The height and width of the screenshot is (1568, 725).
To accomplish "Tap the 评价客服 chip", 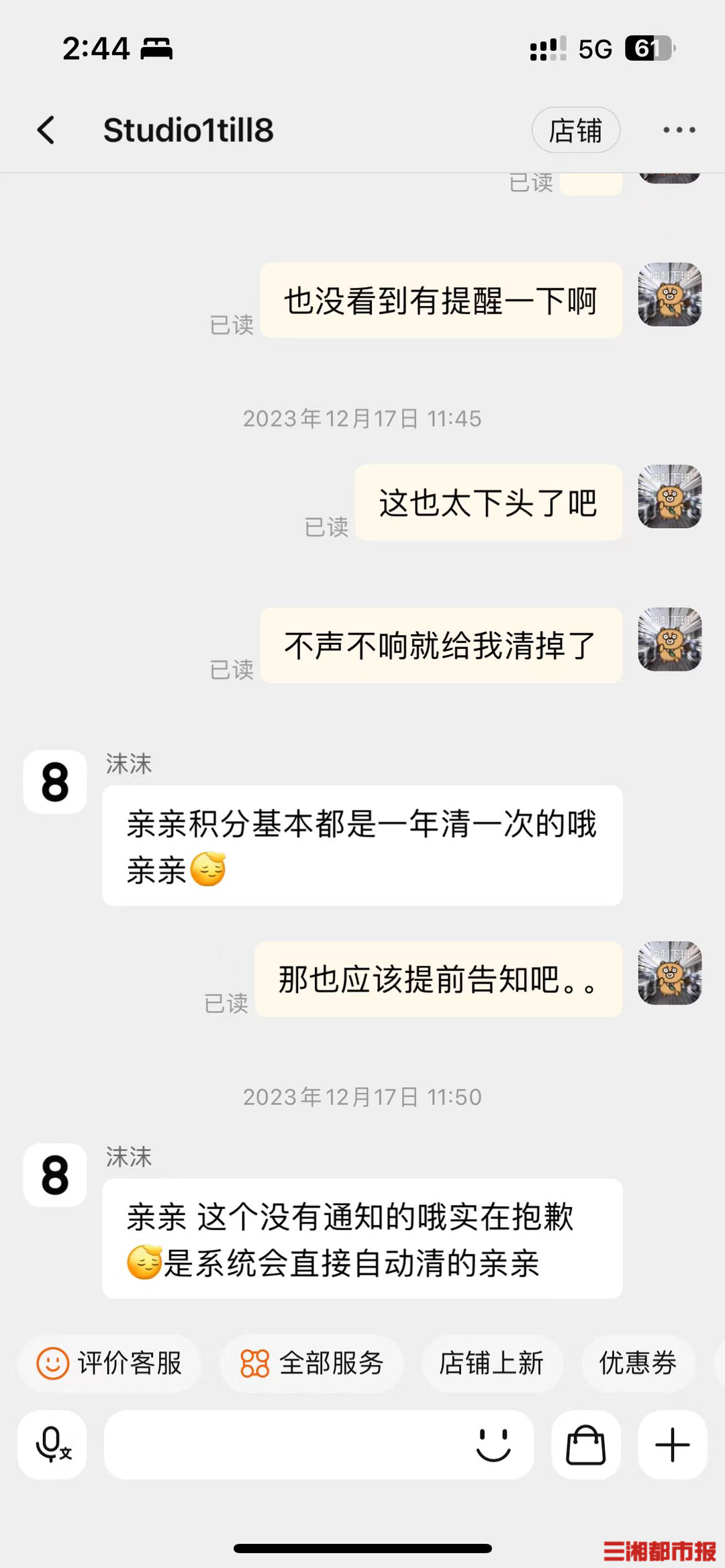I will coord(110,1363).
